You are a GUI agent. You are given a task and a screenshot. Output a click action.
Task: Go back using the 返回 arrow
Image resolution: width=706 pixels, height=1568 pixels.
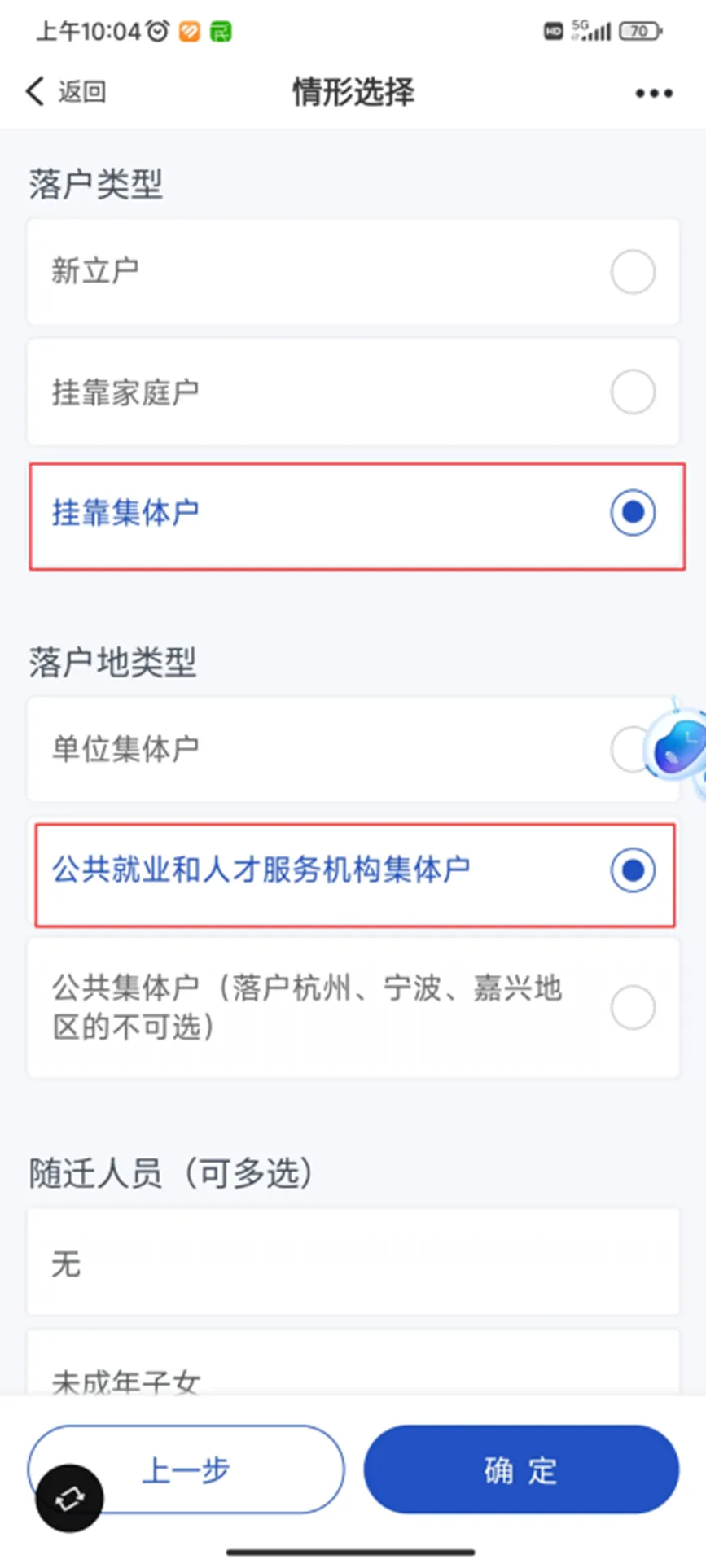pyautogui.click(x=65, y=91)
